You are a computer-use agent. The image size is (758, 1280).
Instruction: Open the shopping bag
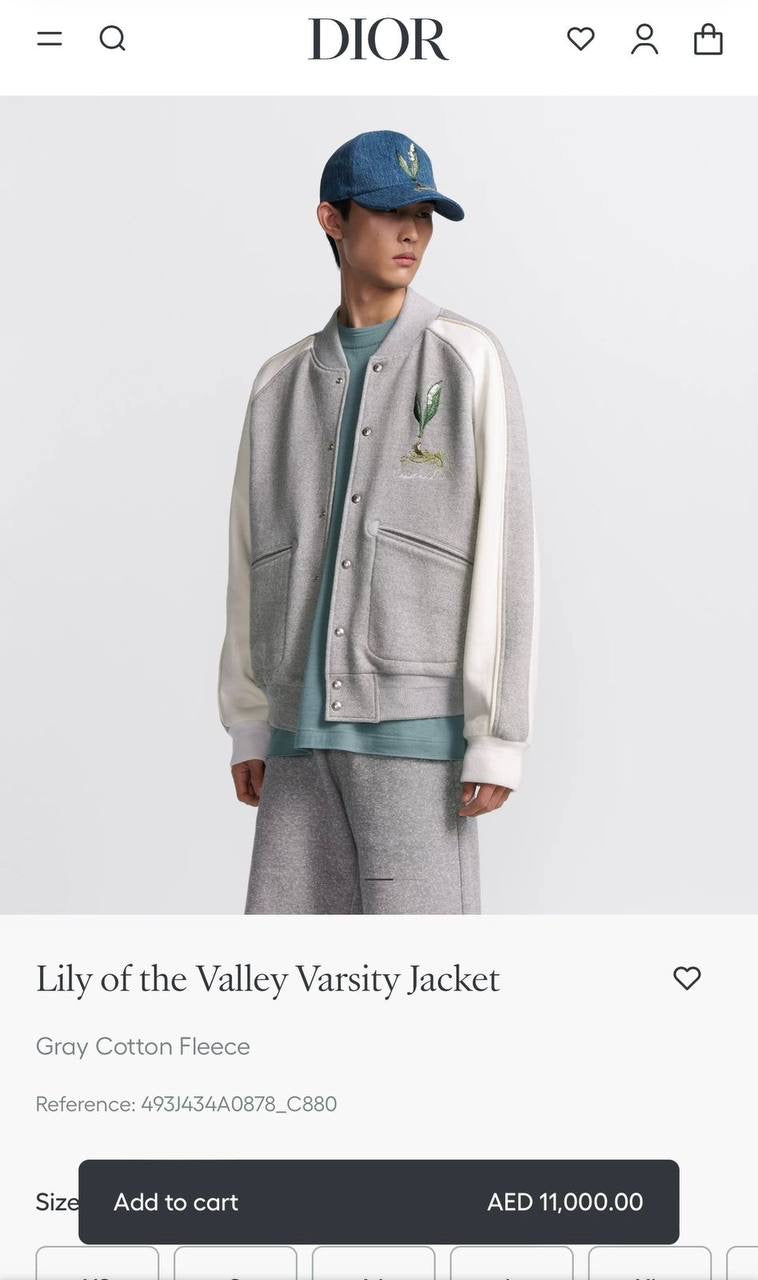(x=708, y=39)
